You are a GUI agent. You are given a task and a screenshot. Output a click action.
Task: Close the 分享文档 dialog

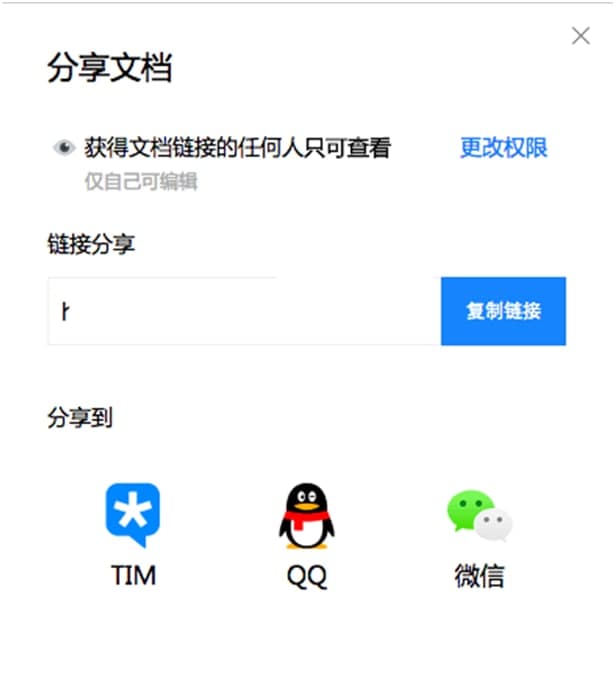coord(580,36)
